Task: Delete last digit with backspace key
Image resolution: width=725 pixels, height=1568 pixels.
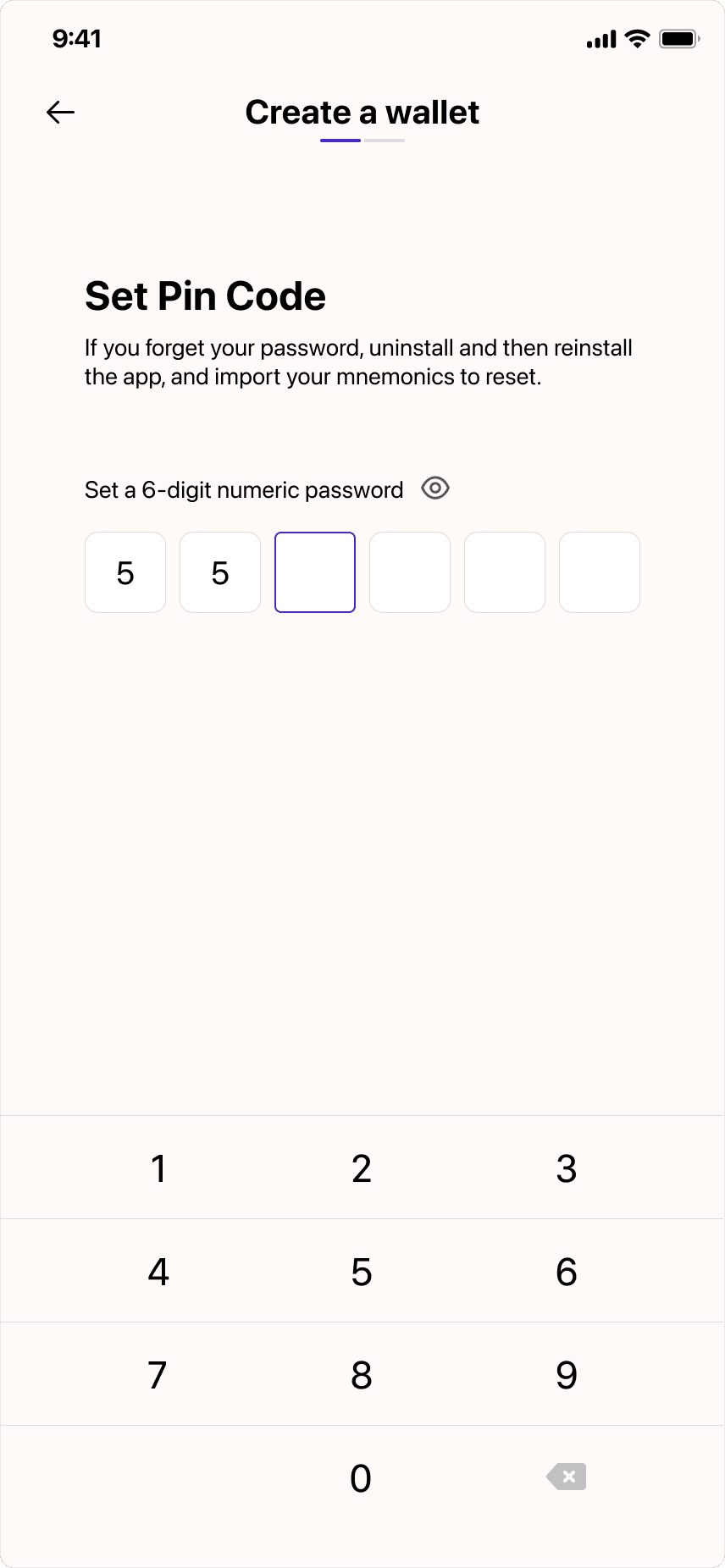Action: pyautogui.click(x=567, y=1477)
